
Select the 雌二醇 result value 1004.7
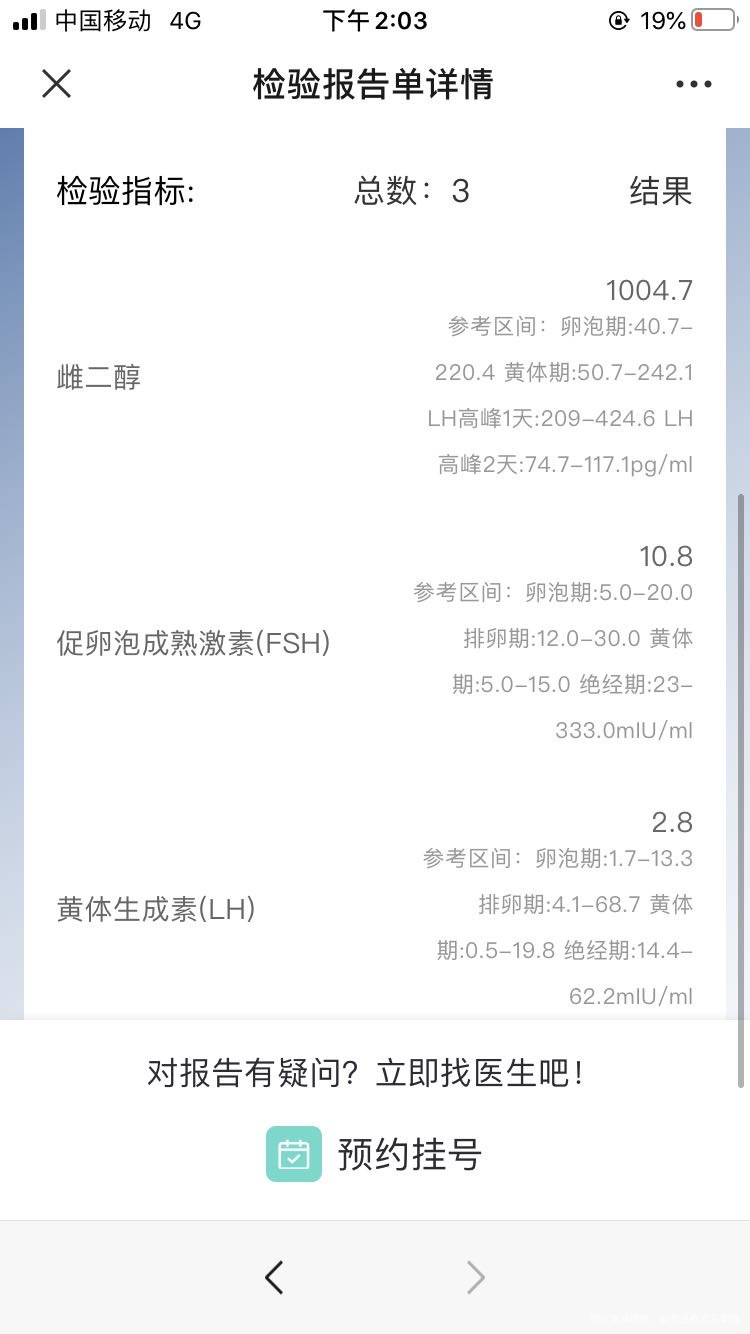649,290
